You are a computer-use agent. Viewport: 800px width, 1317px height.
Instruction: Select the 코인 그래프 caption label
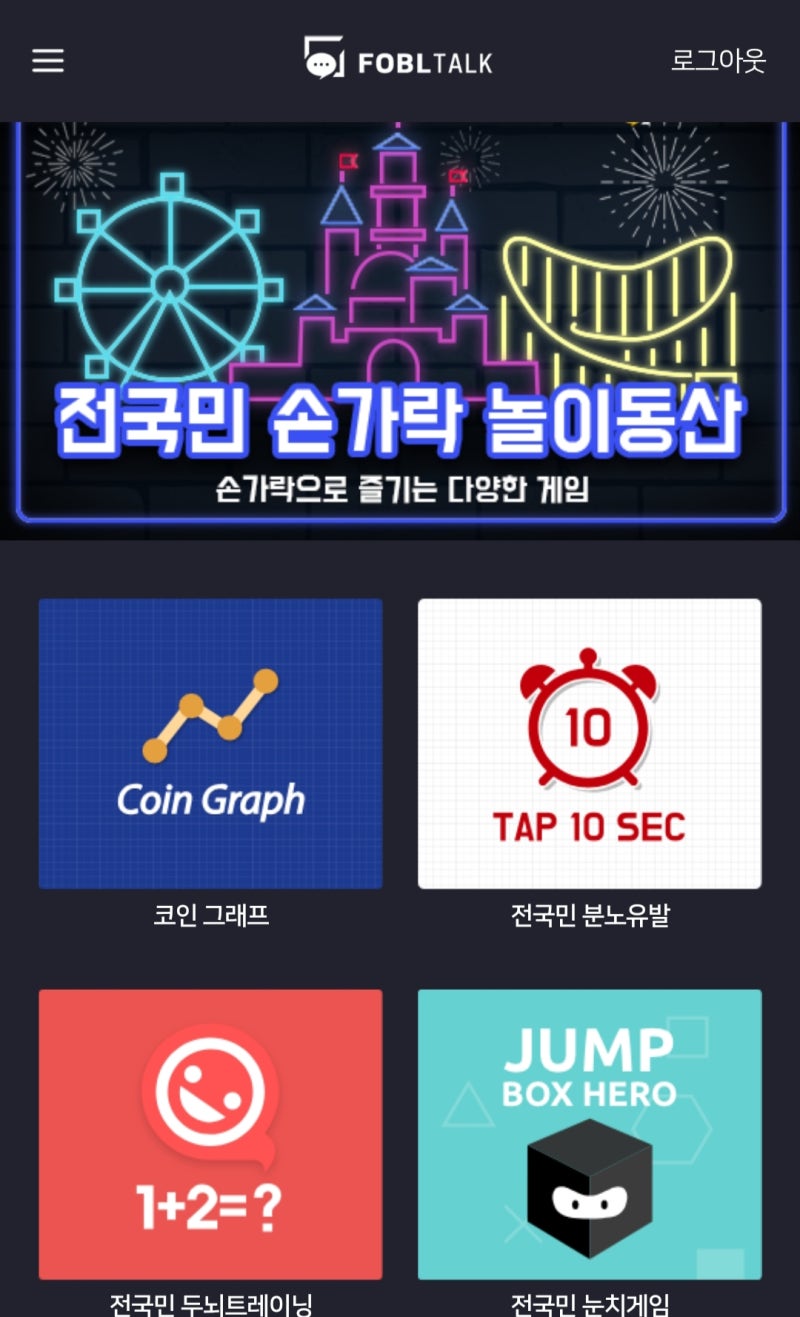(210, 914)
